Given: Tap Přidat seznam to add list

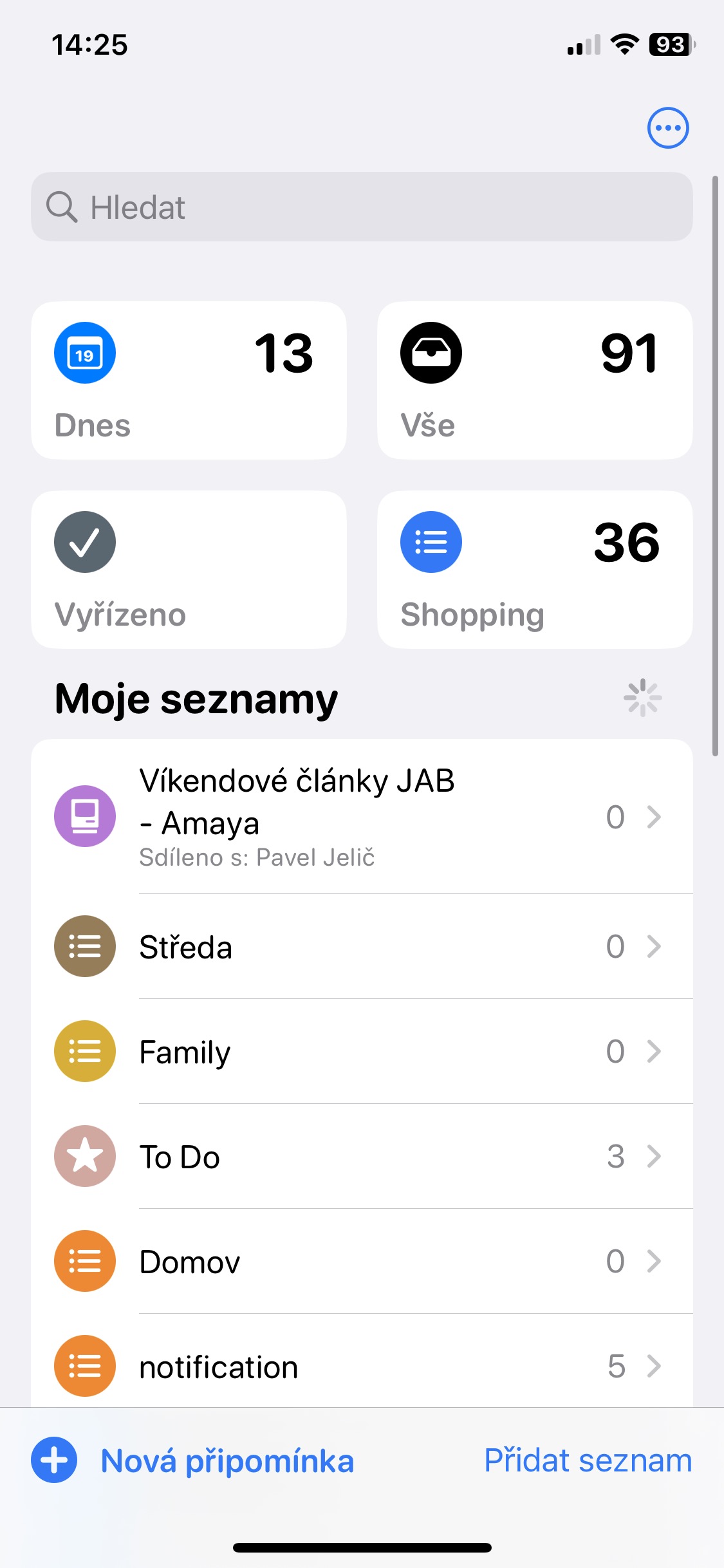Looking at the screenshot, I should (588, 1460).
